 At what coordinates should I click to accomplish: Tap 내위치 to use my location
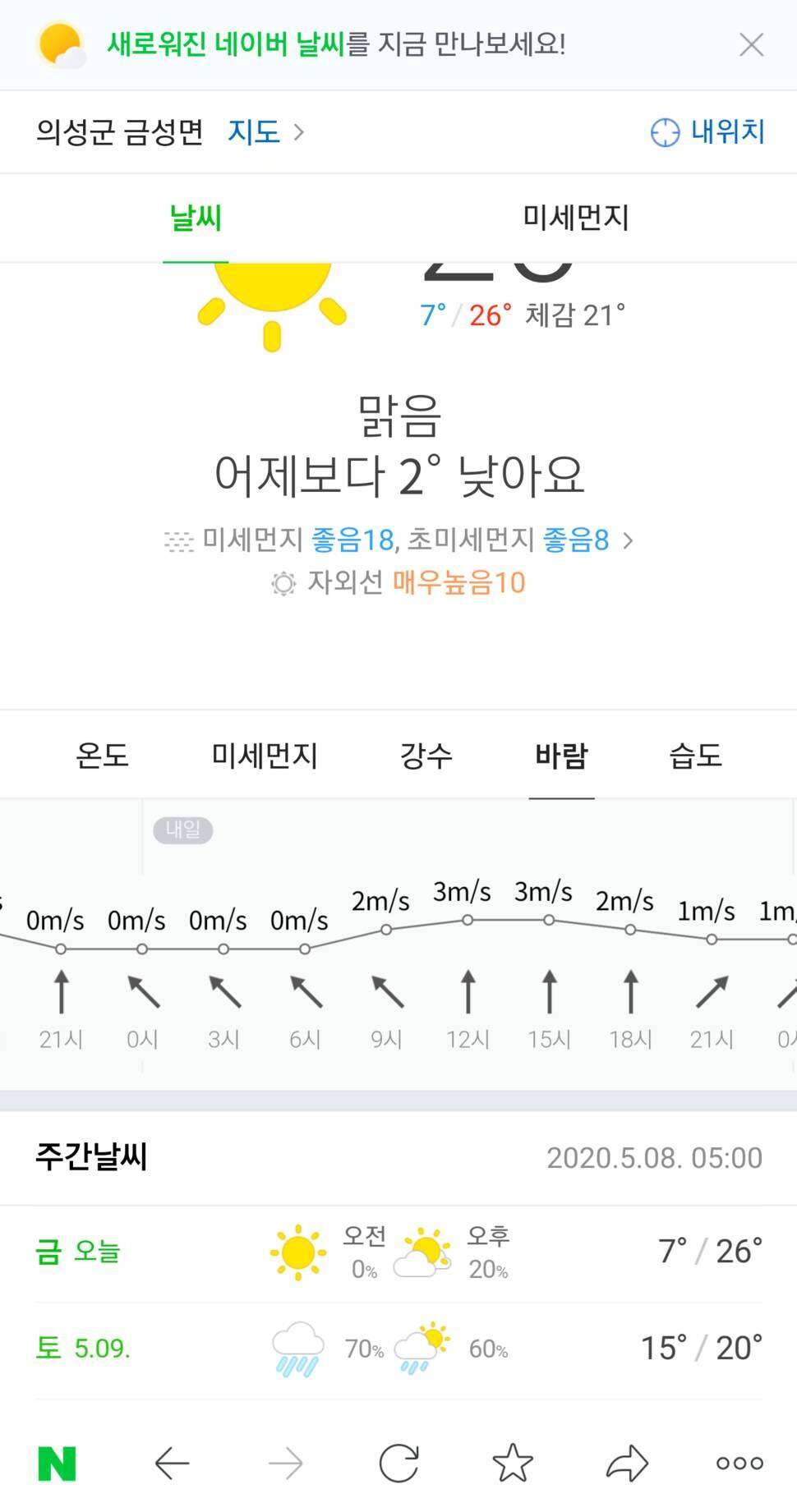pyautogui.click(x=707, y=131)
